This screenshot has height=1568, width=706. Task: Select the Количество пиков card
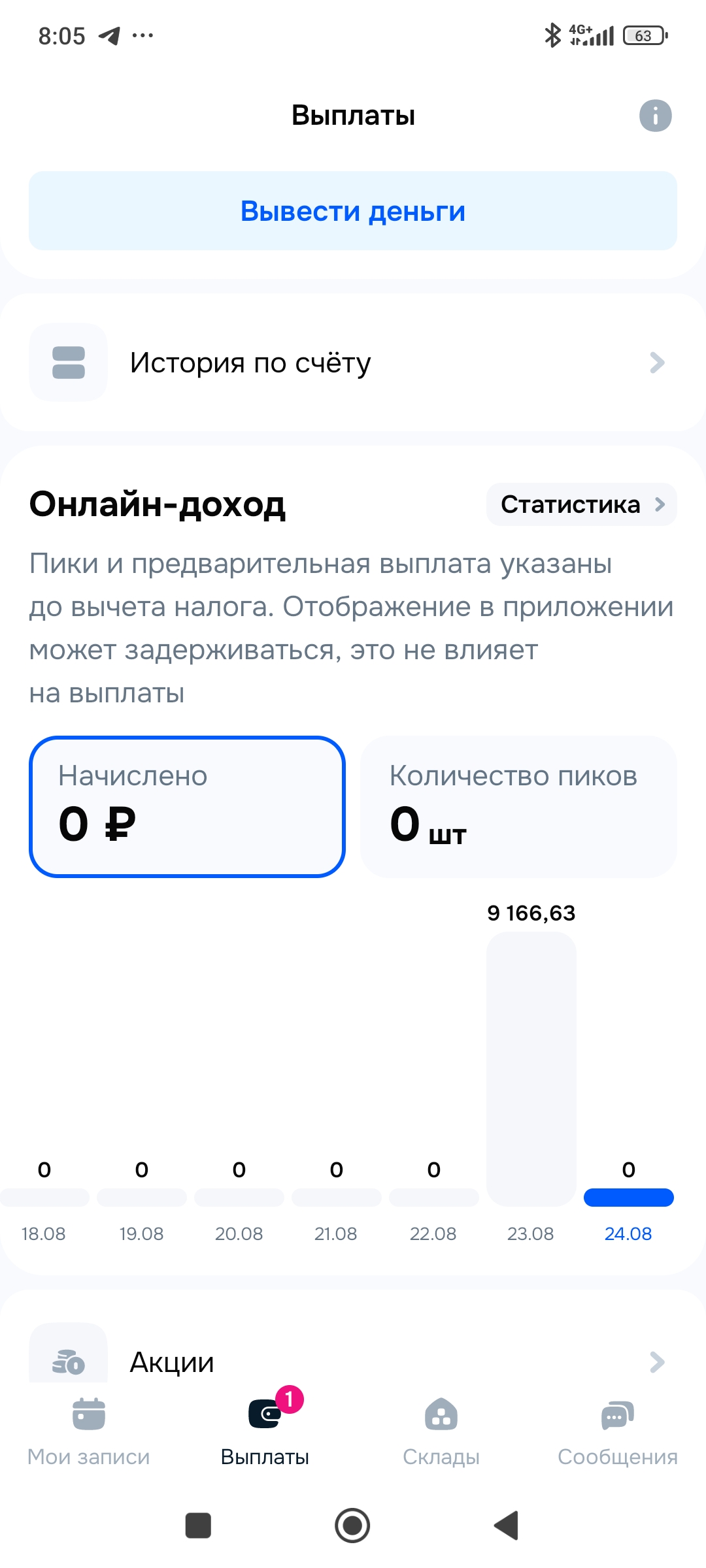(518, 807)
